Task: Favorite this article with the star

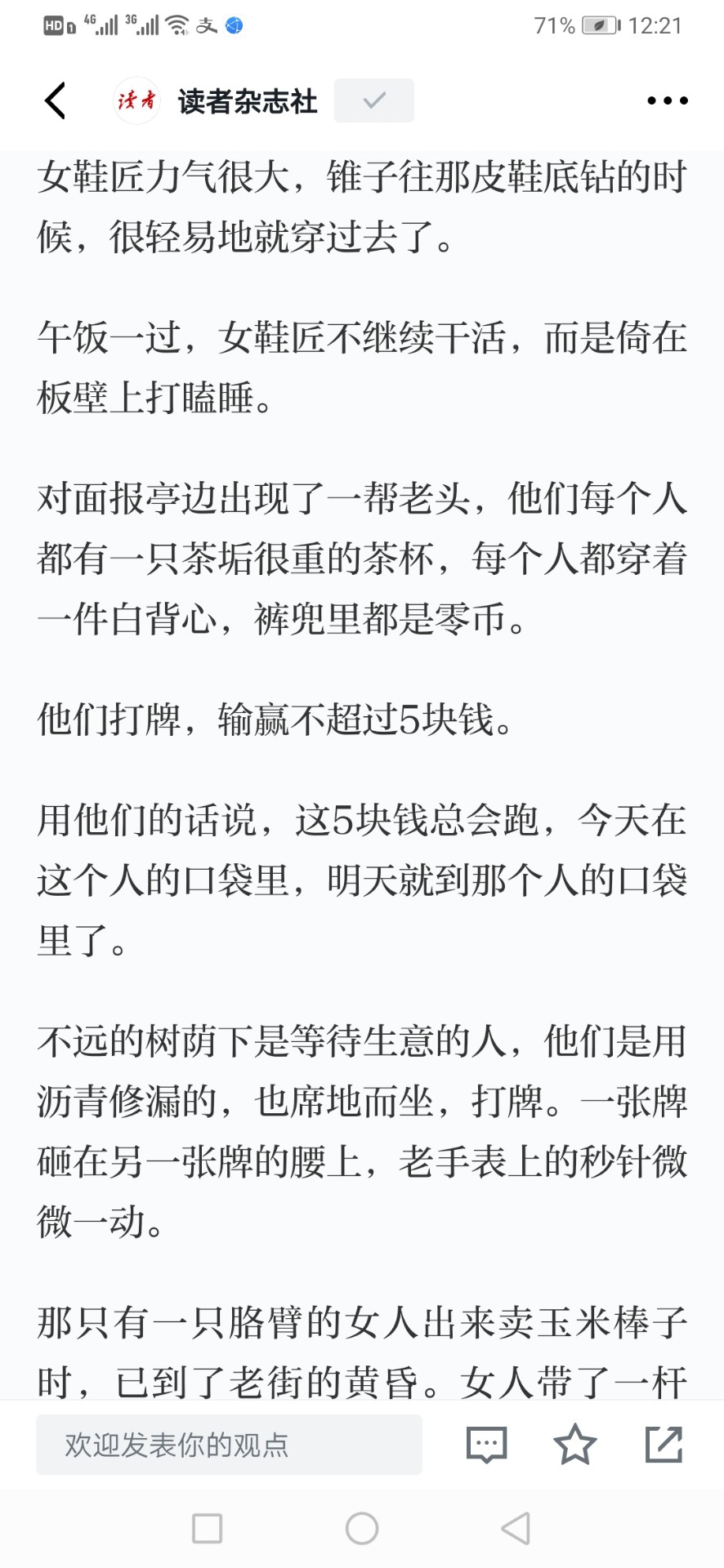Action: 575,1444
